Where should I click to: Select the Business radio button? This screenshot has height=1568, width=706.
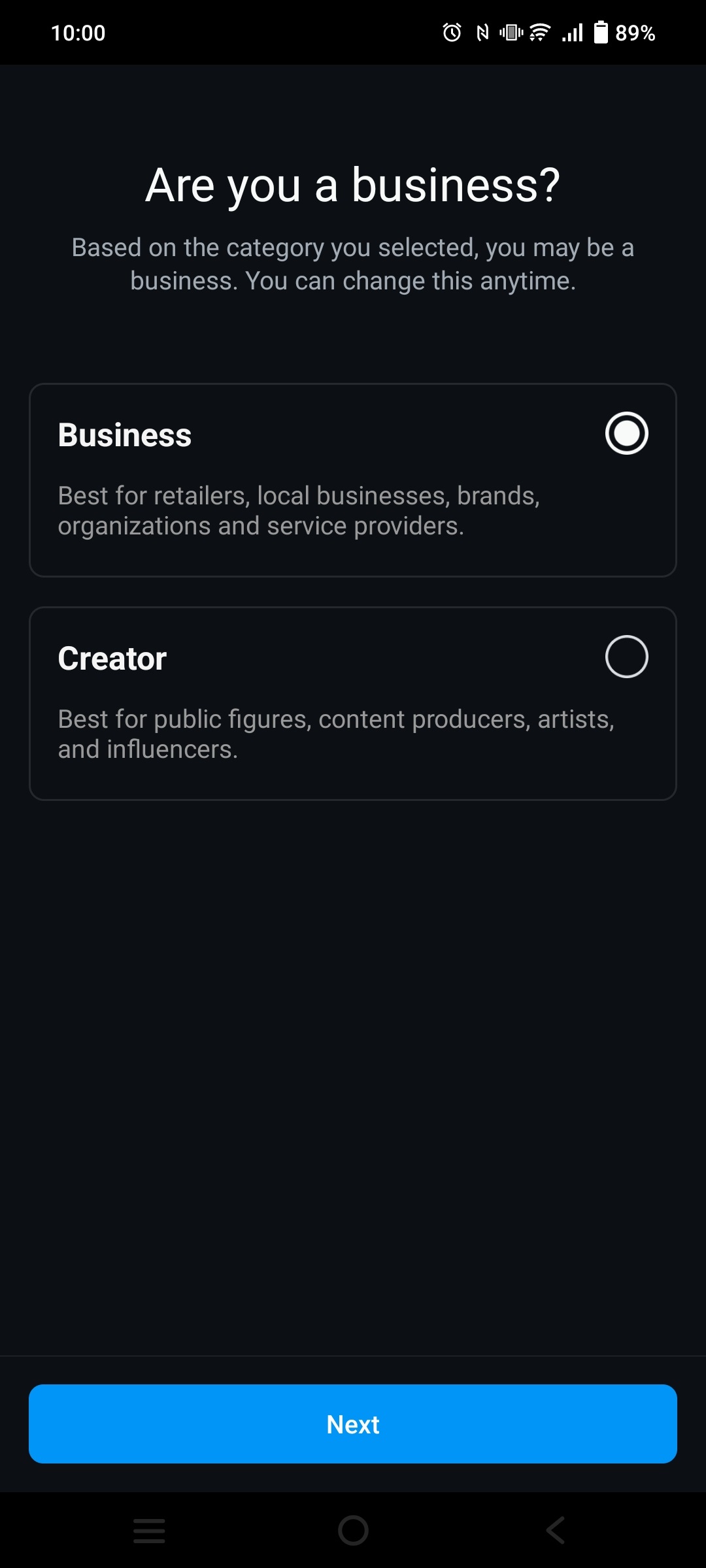click(626, 433)
